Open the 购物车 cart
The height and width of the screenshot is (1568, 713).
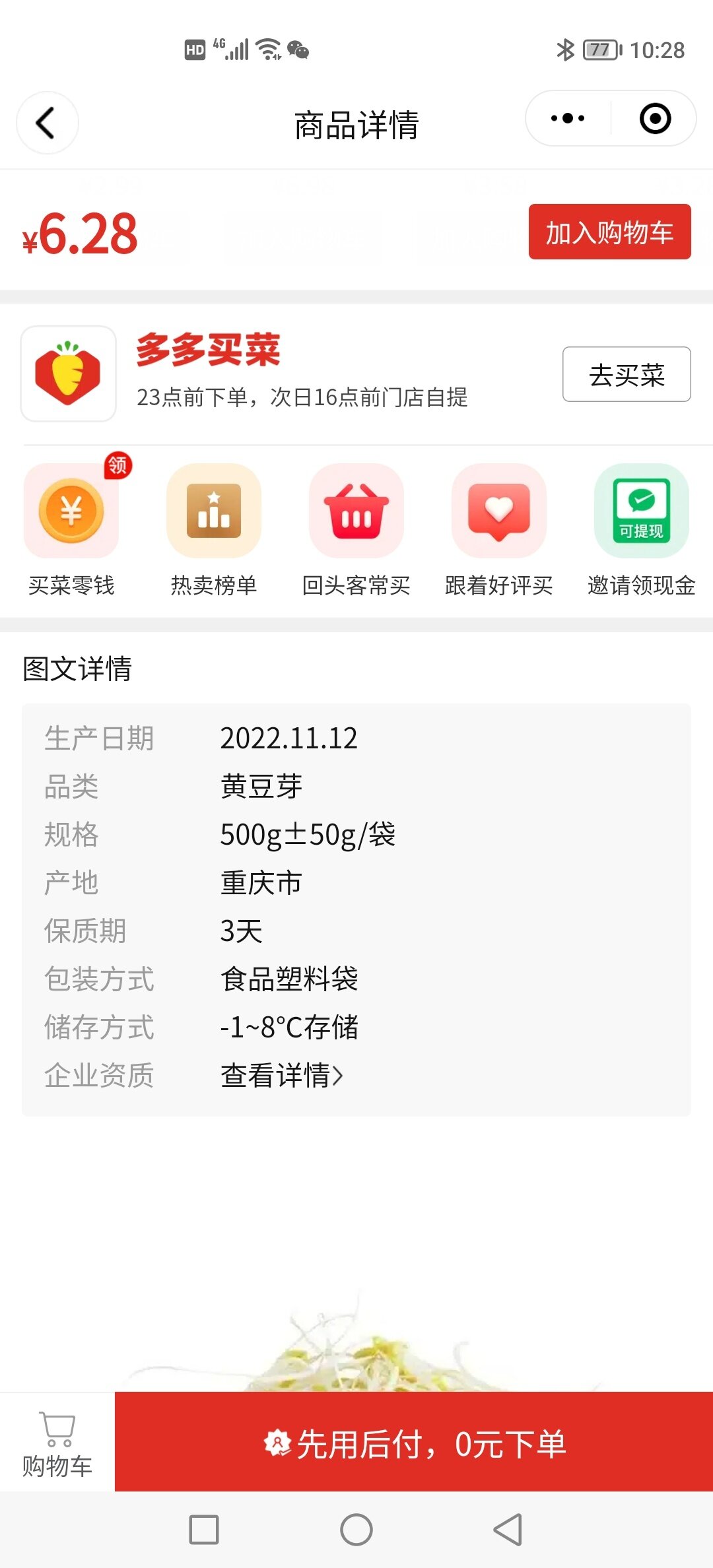(57, 1443)
